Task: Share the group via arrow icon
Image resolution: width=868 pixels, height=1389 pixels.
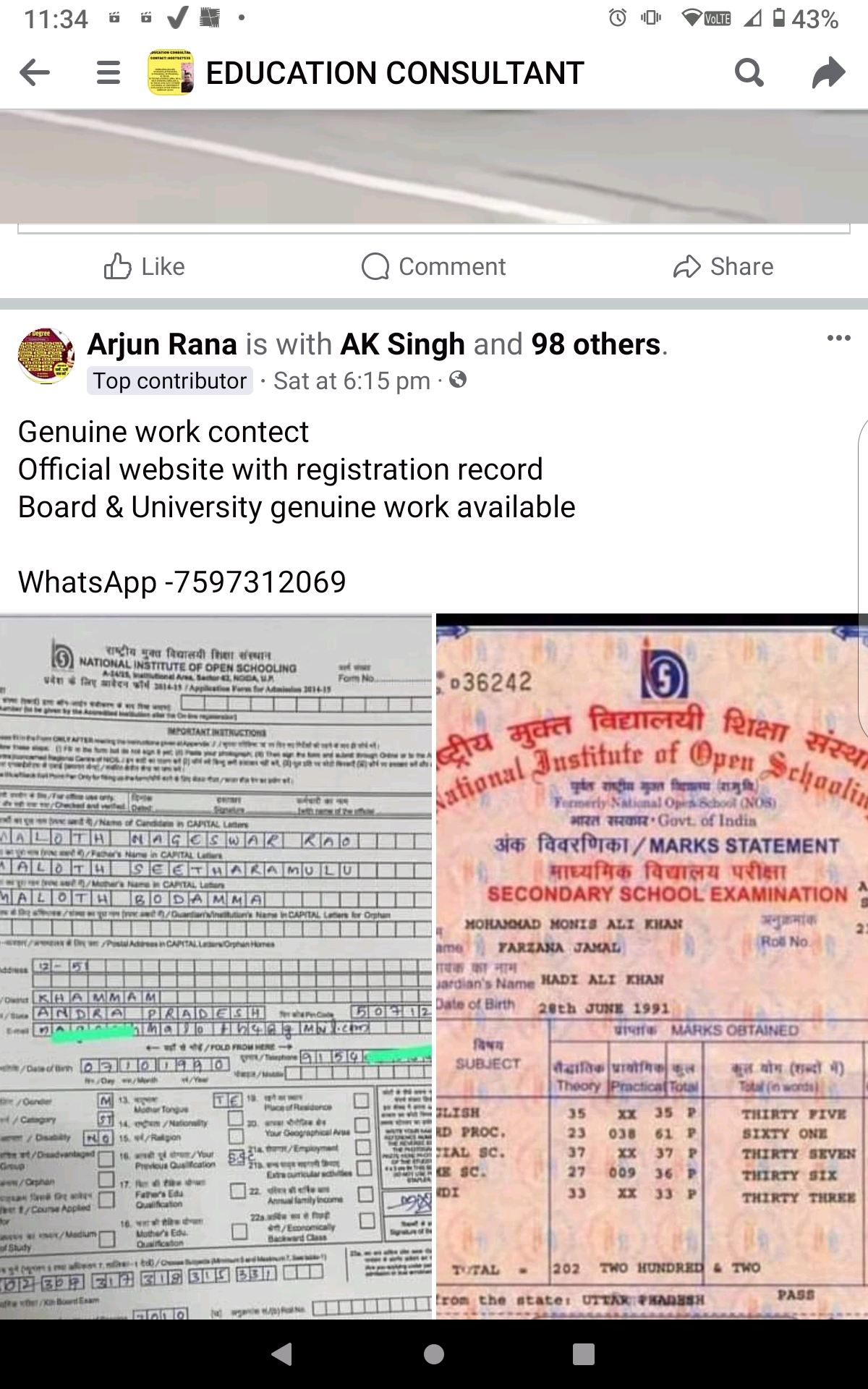Action: coord(828,72)
